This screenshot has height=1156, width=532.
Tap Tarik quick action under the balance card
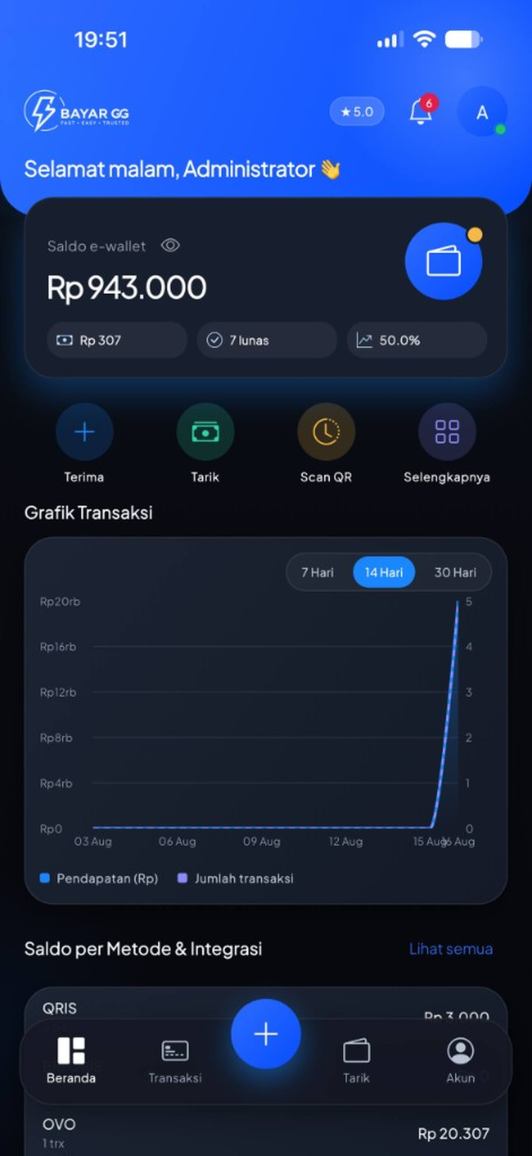206,443
